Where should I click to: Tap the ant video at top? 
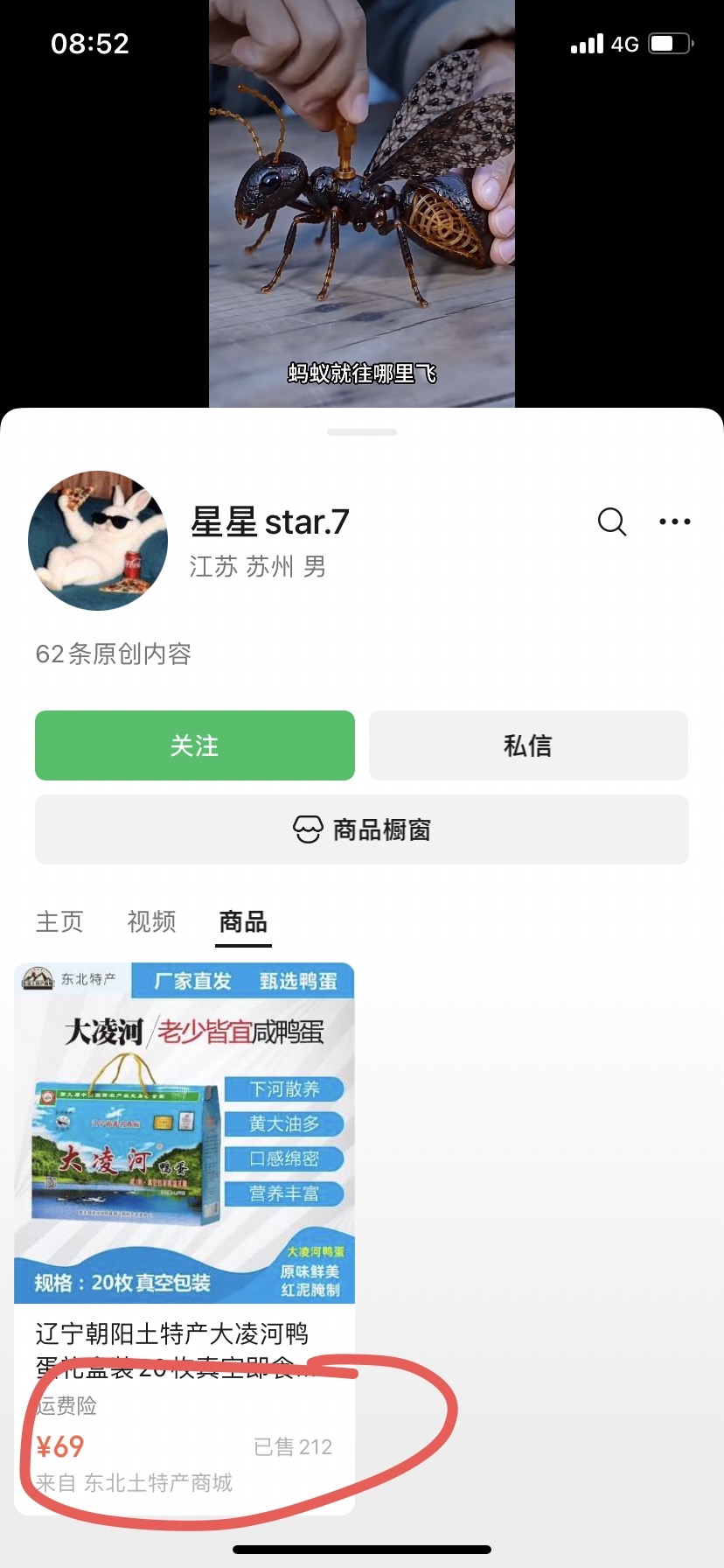tap(362, 203)
